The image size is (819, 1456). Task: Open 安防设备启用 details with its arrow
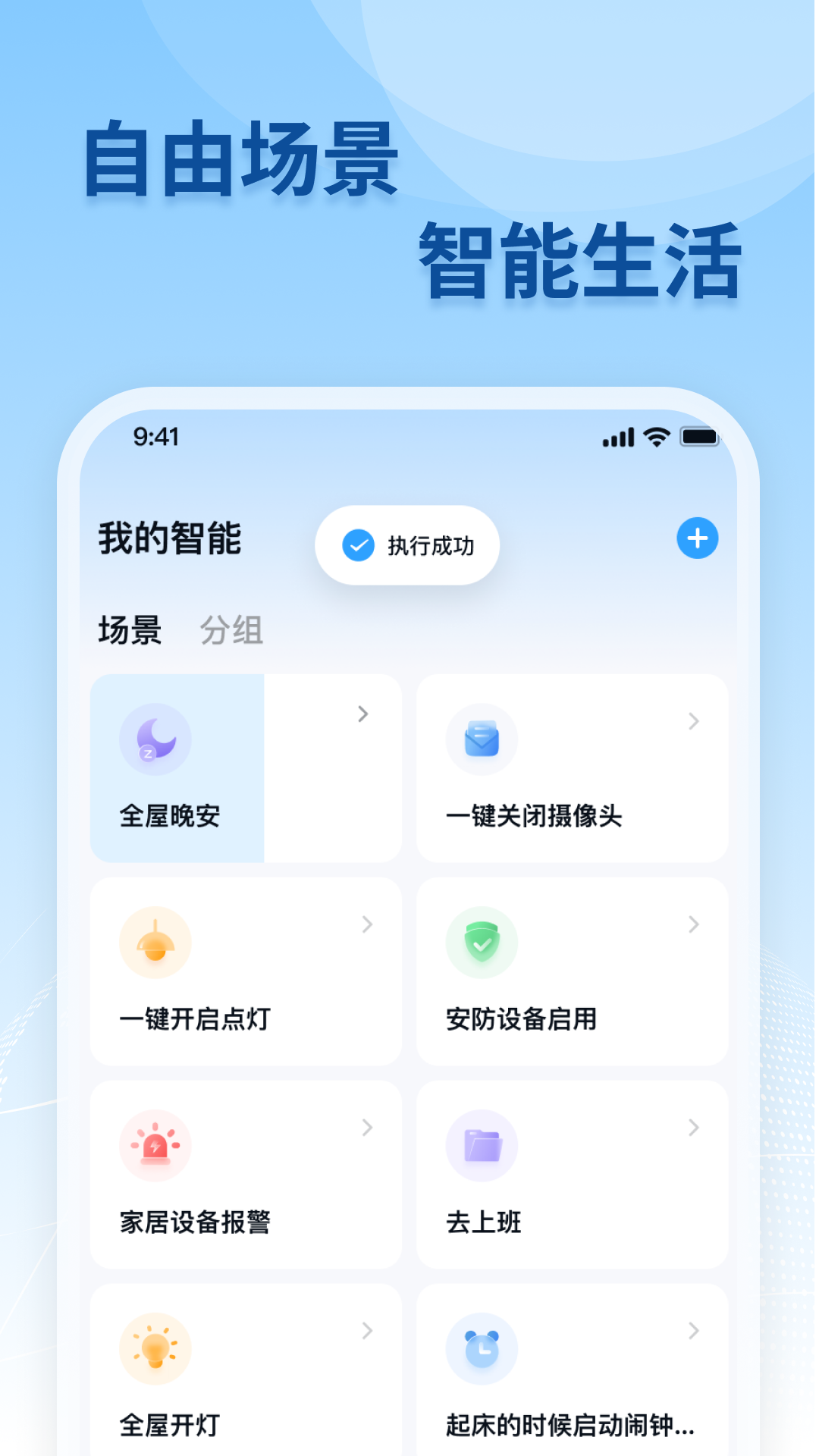693,924
